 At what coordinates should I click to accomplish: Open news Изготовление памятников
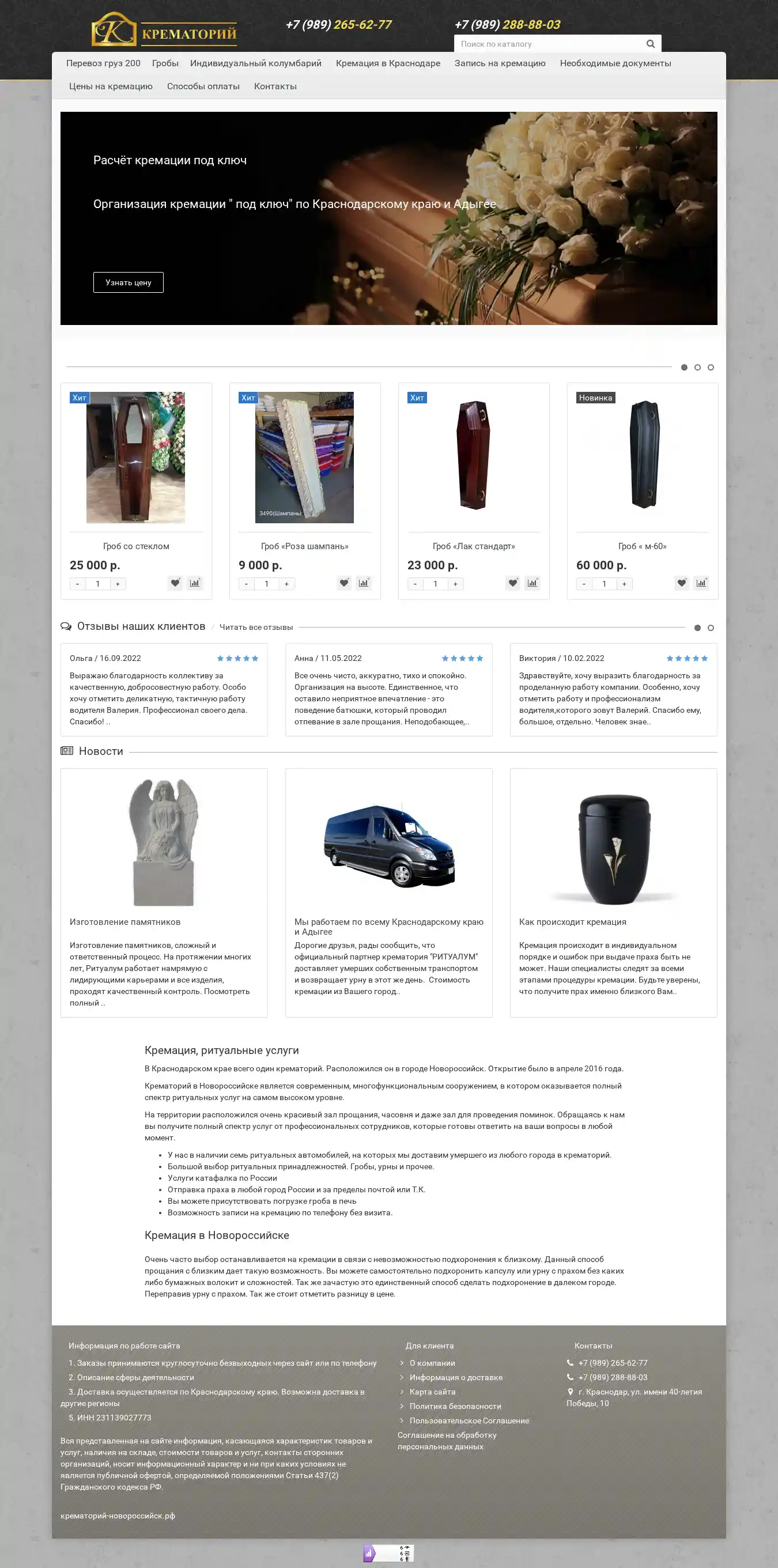tap(125, 921)
